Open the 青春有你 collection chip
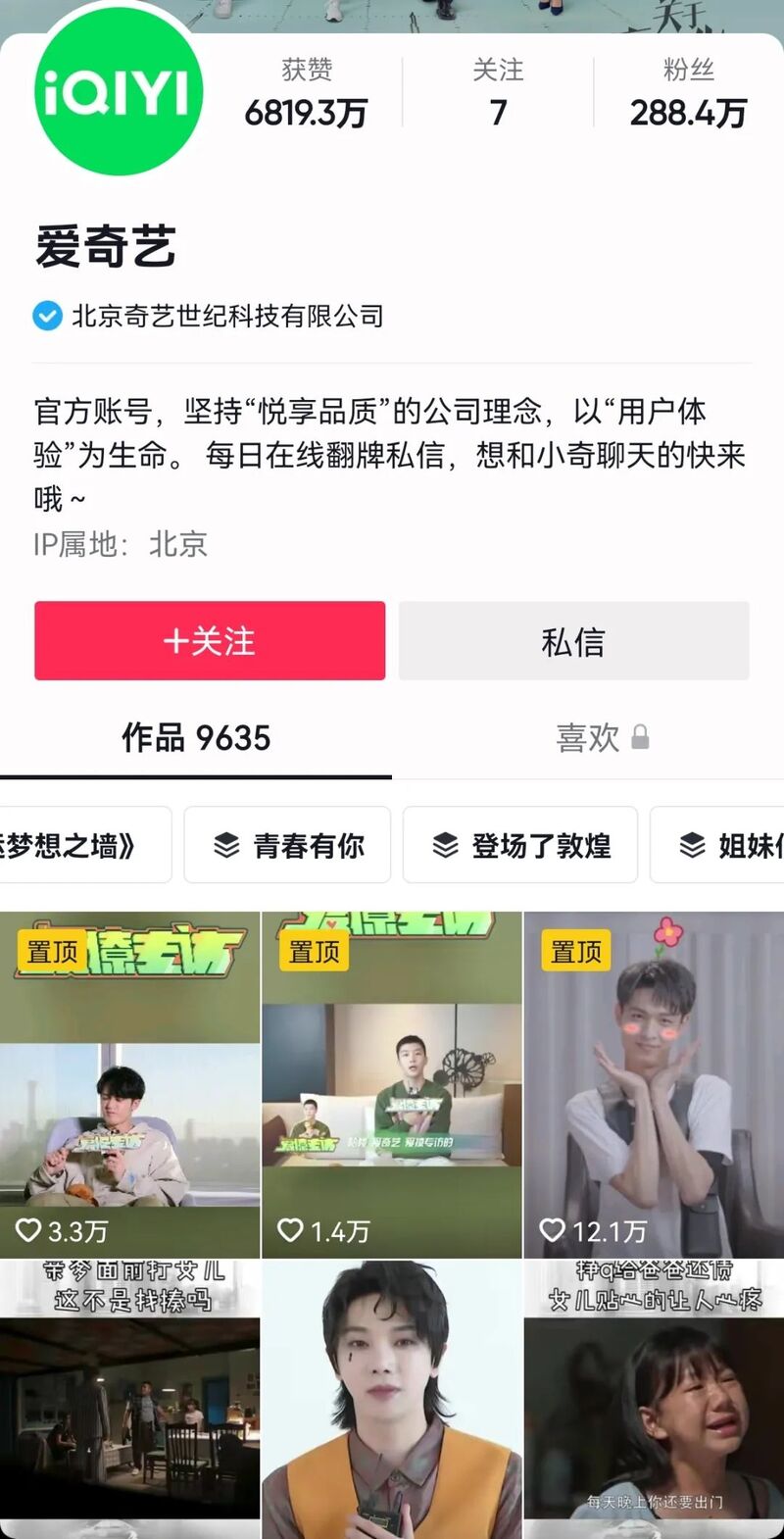Viewport: 784px width, 1539px height. click(287, 845)
